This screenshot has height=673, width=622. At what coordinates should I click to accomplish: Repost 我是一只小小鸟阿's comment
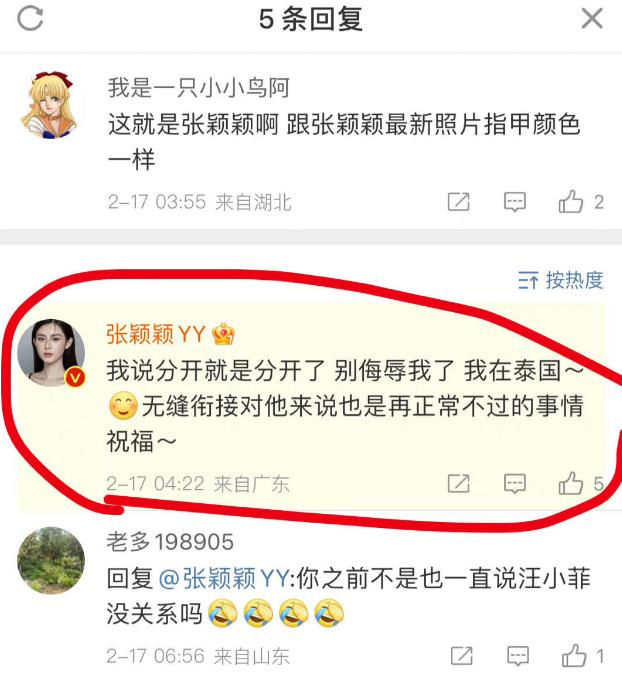pos(458,202)
